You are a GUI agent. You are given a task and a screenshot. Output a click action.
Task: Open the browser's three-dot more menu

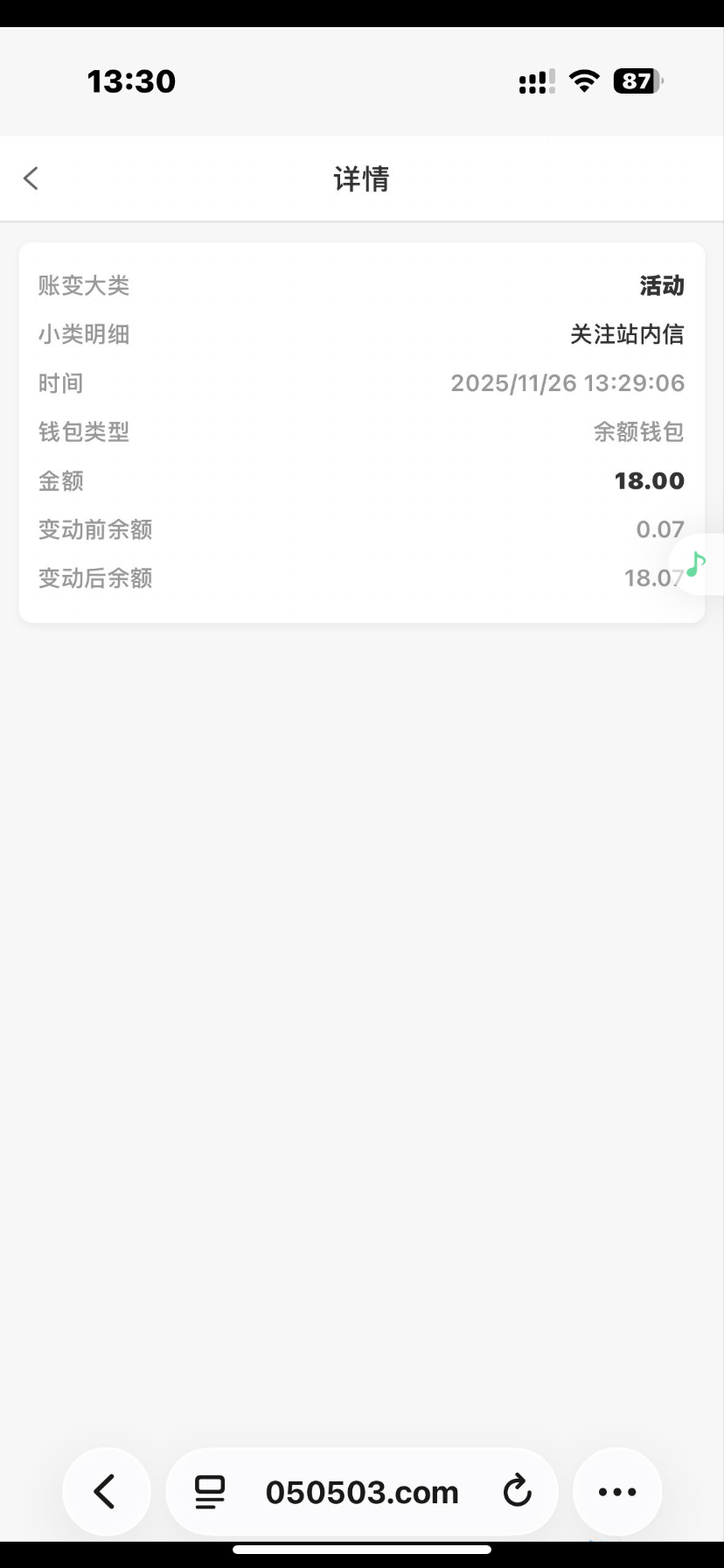click(617, 1492)
